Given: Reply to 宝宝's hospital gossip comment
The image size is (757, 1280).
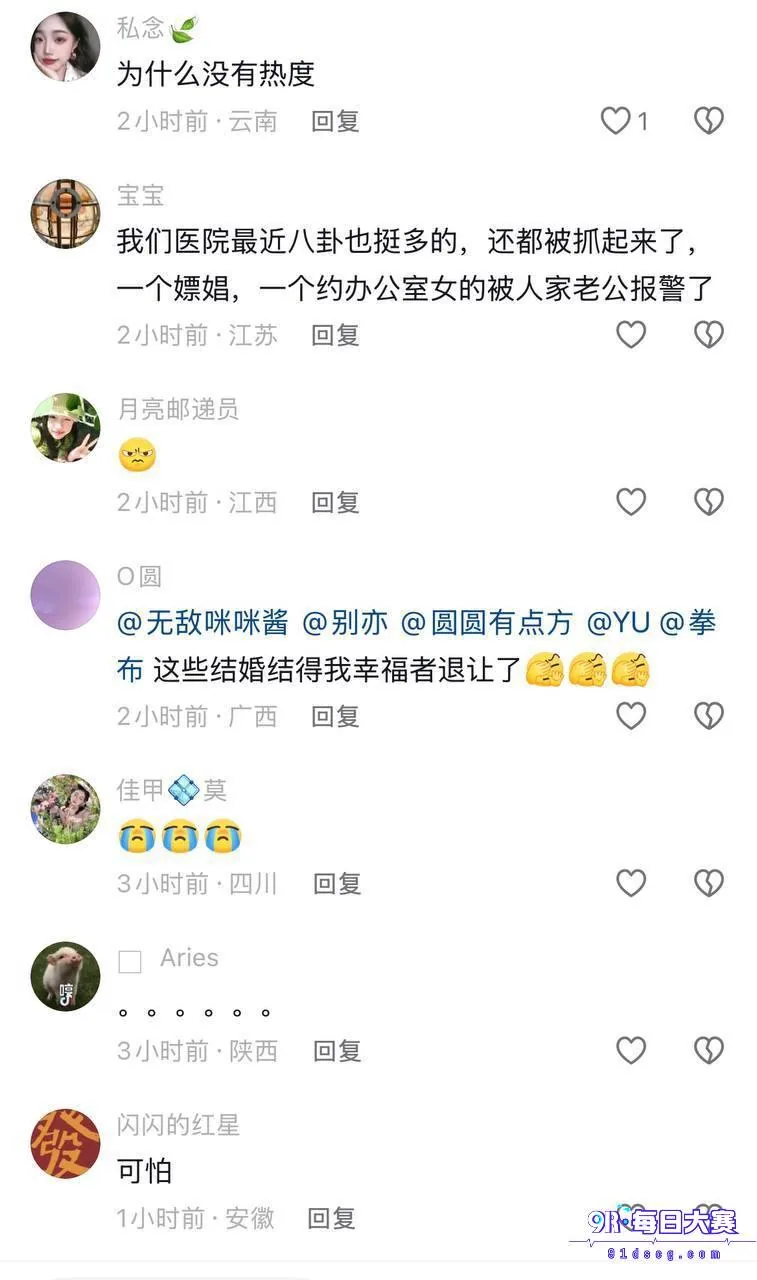Looking at the screenshot, I should pyautogui.click(x=335, y=334).
